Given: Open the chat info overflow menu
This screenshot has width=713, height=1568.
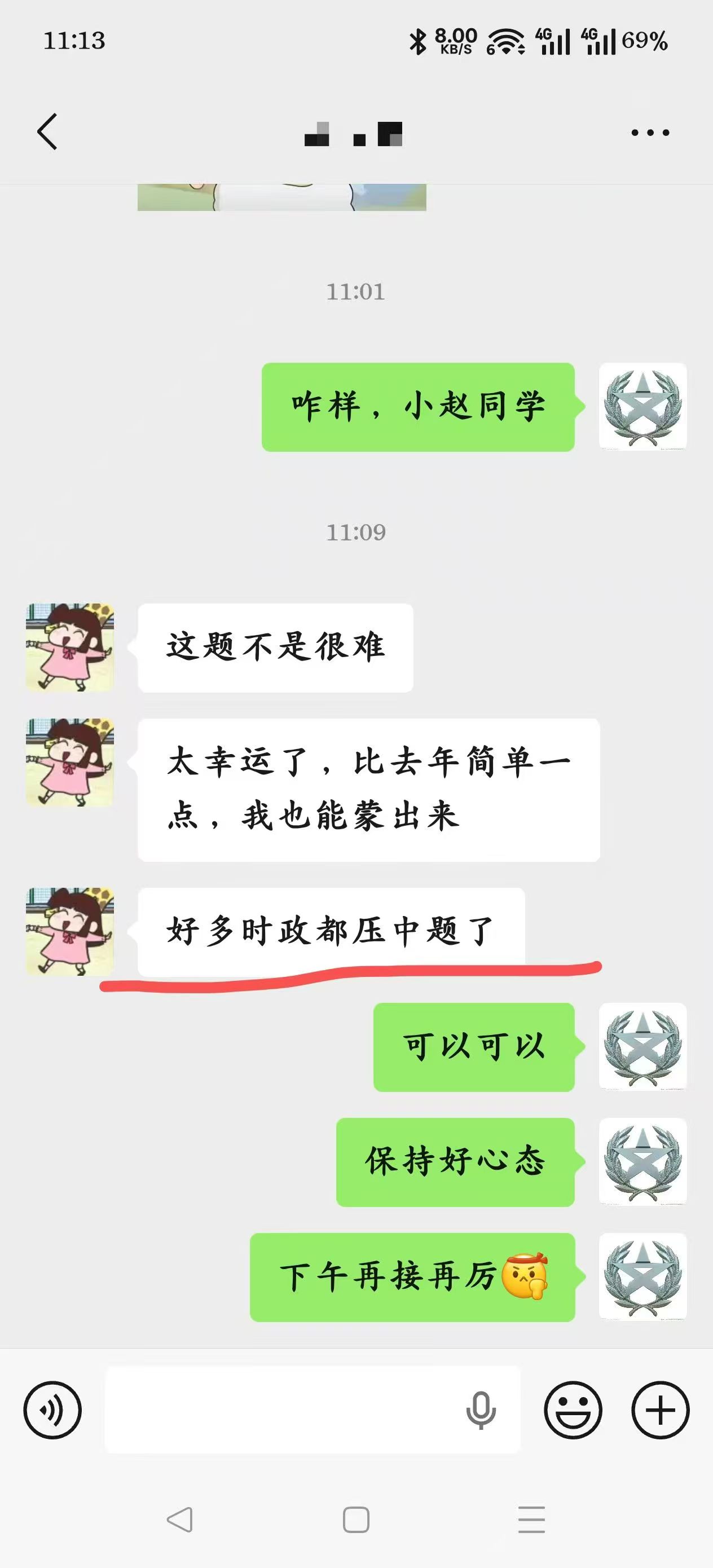Looking at the screenshot, I should pos(650,132).
